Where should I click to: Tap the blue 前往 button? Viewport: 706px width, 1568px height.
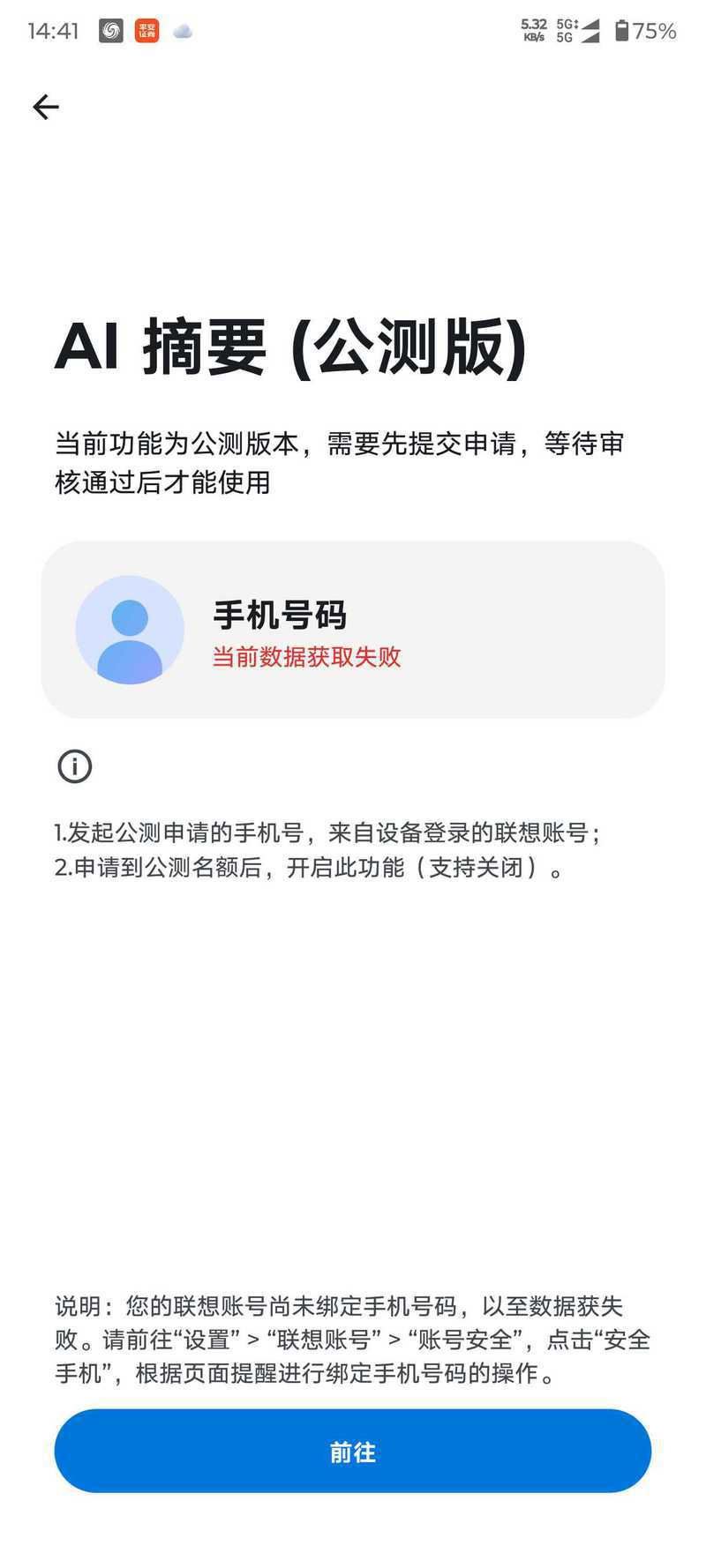353,1451
